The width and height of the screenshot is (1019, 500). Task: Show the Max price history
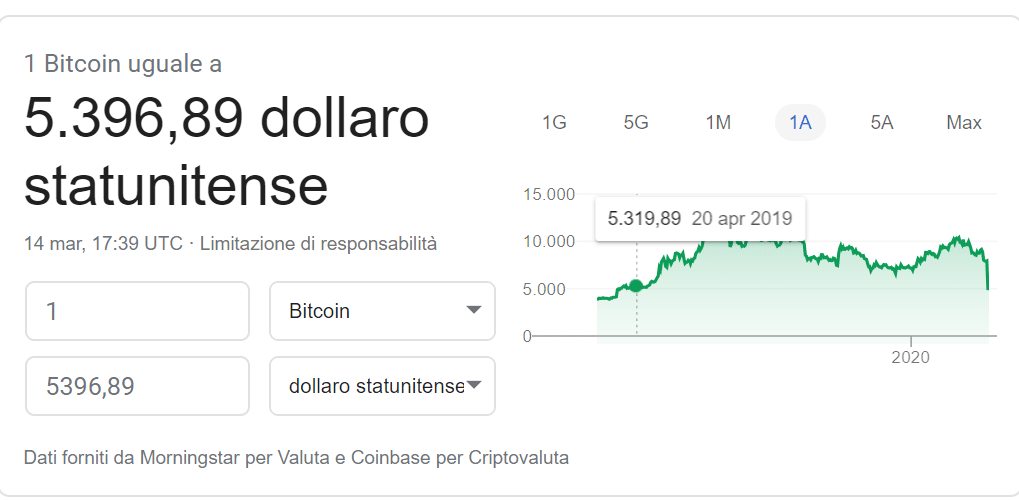pos(964,123)
